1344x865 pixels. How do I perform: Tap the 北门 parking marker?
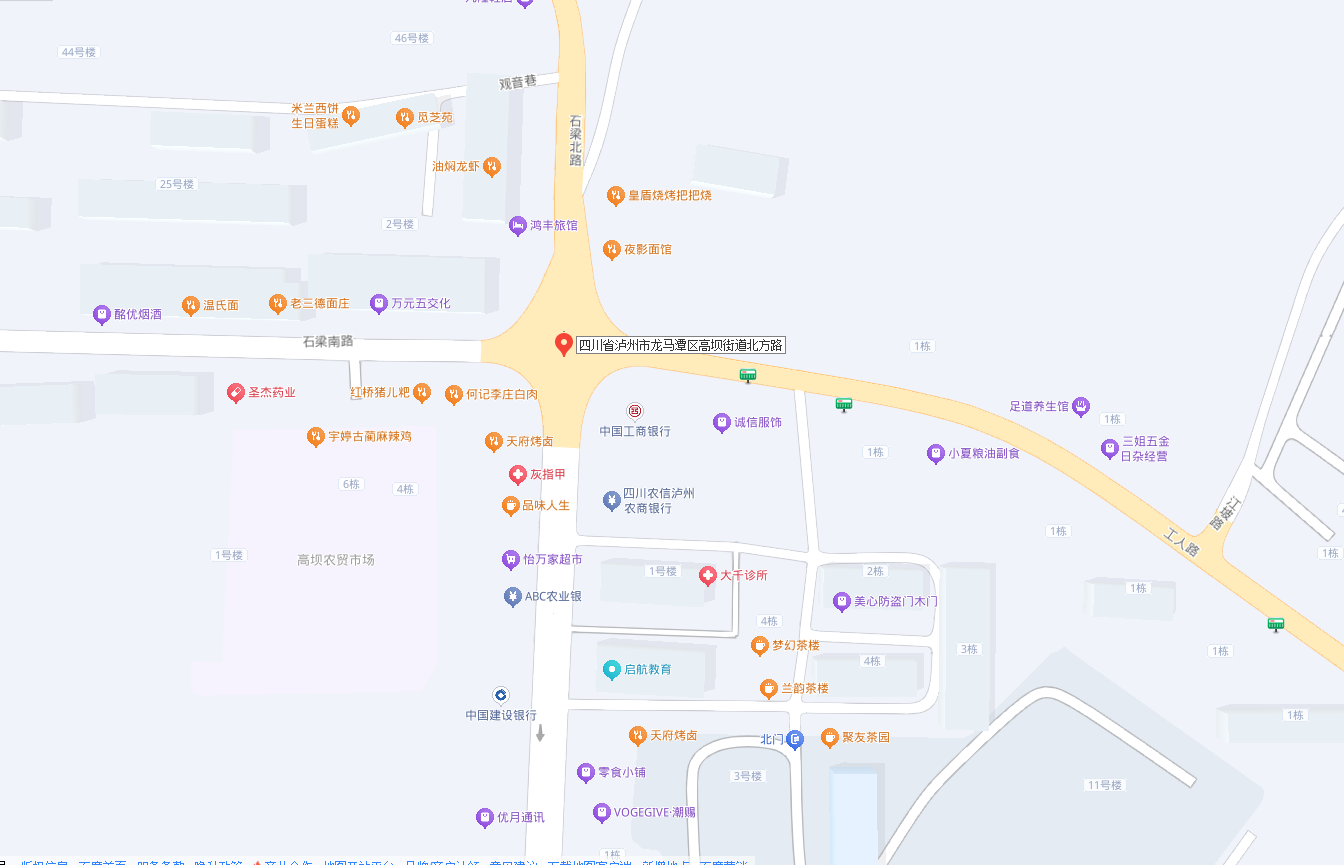tap(795, 740)
